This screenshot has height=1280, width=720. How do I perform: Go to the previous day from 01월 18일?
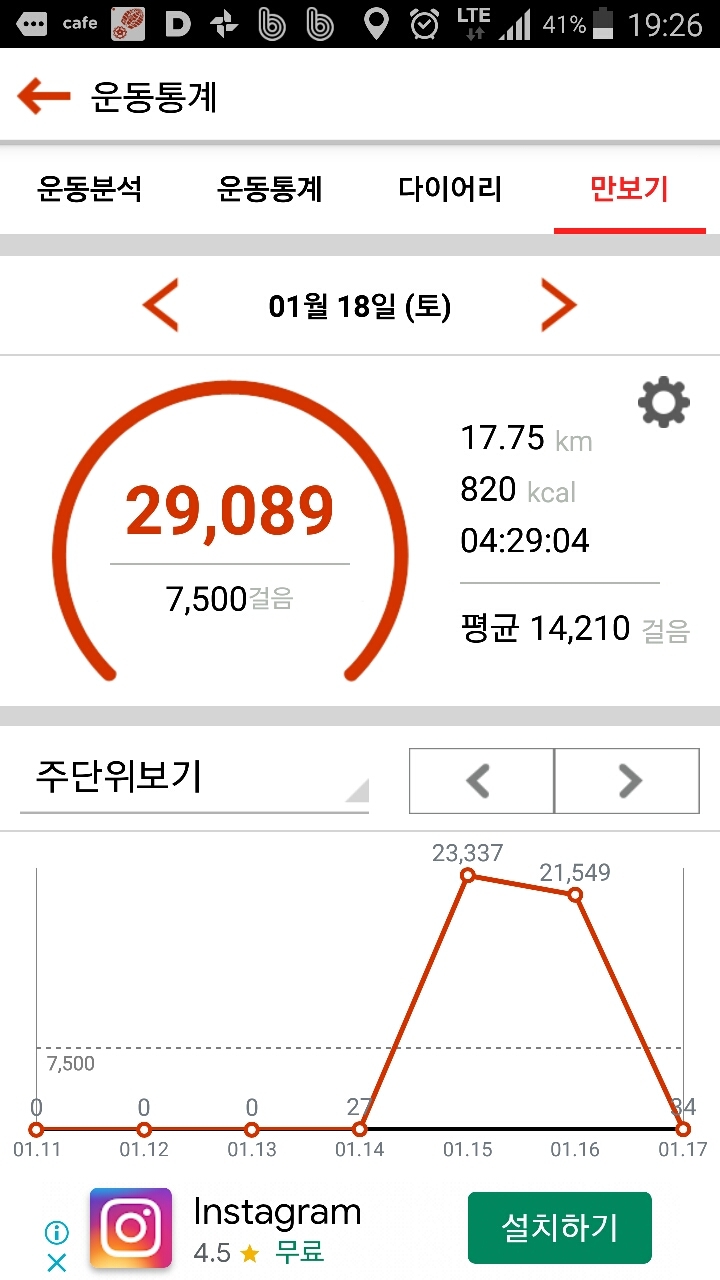point(160,306)
